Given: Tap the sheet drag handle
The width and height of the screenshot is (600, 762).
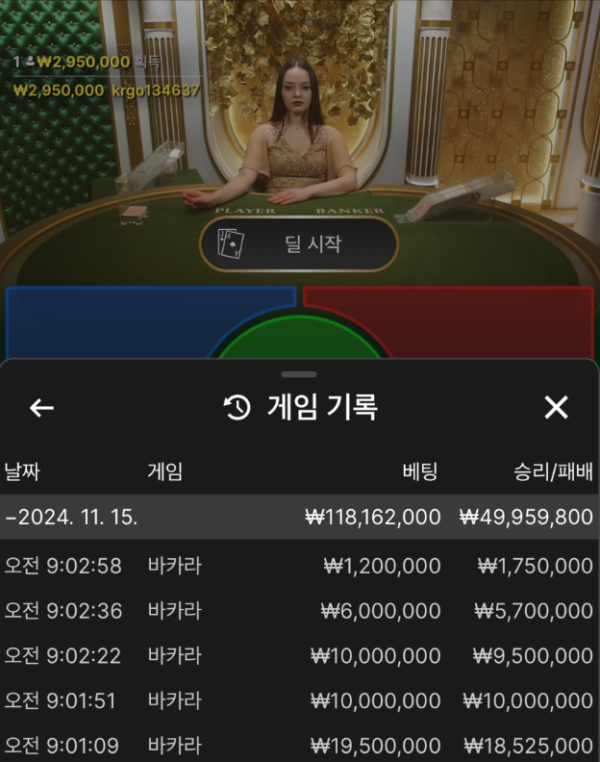Looking at the screenshot, I should pos(299,374).
